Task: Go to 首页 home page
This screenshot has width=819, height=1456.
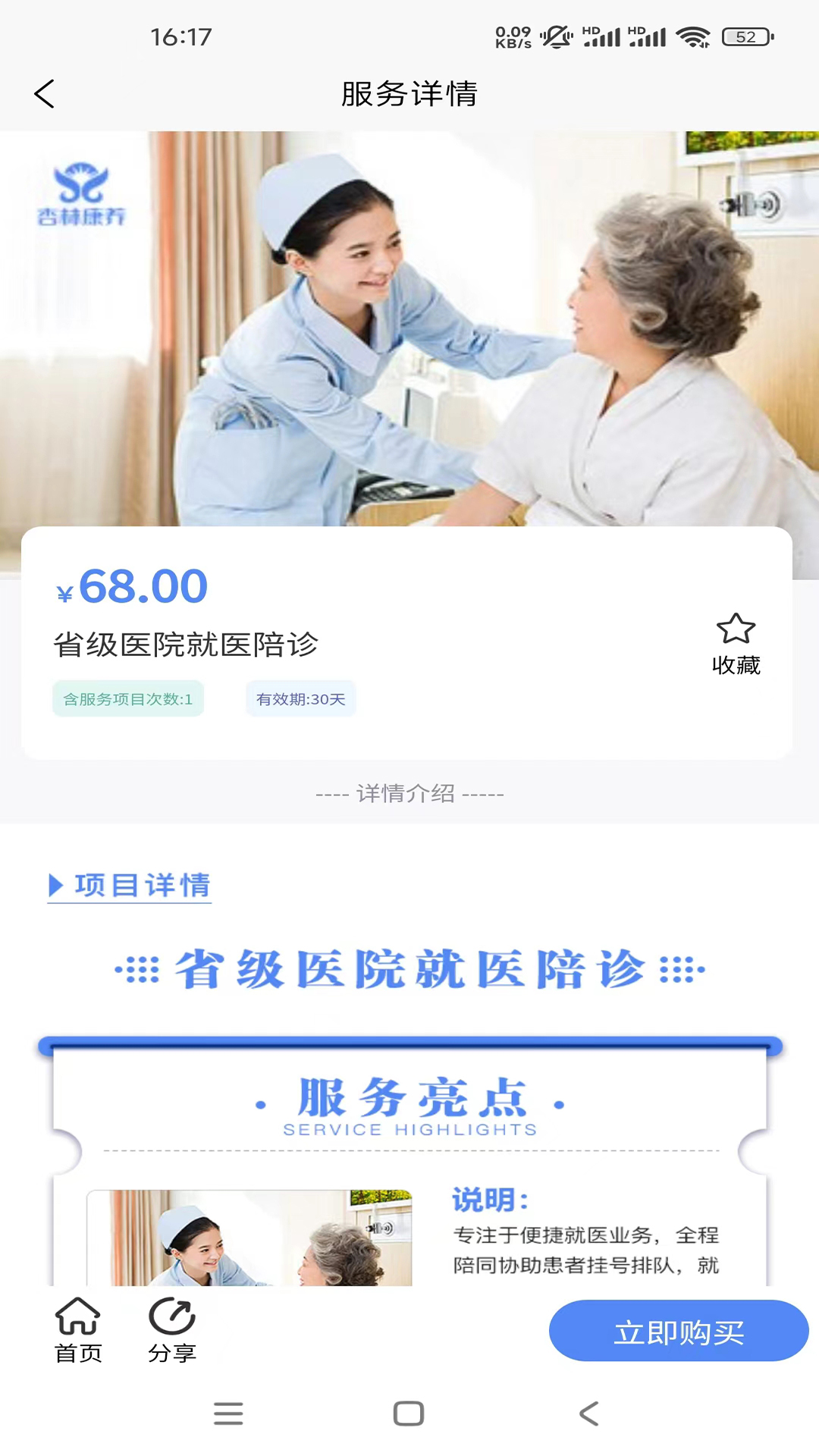Action: click(78, 1330)
